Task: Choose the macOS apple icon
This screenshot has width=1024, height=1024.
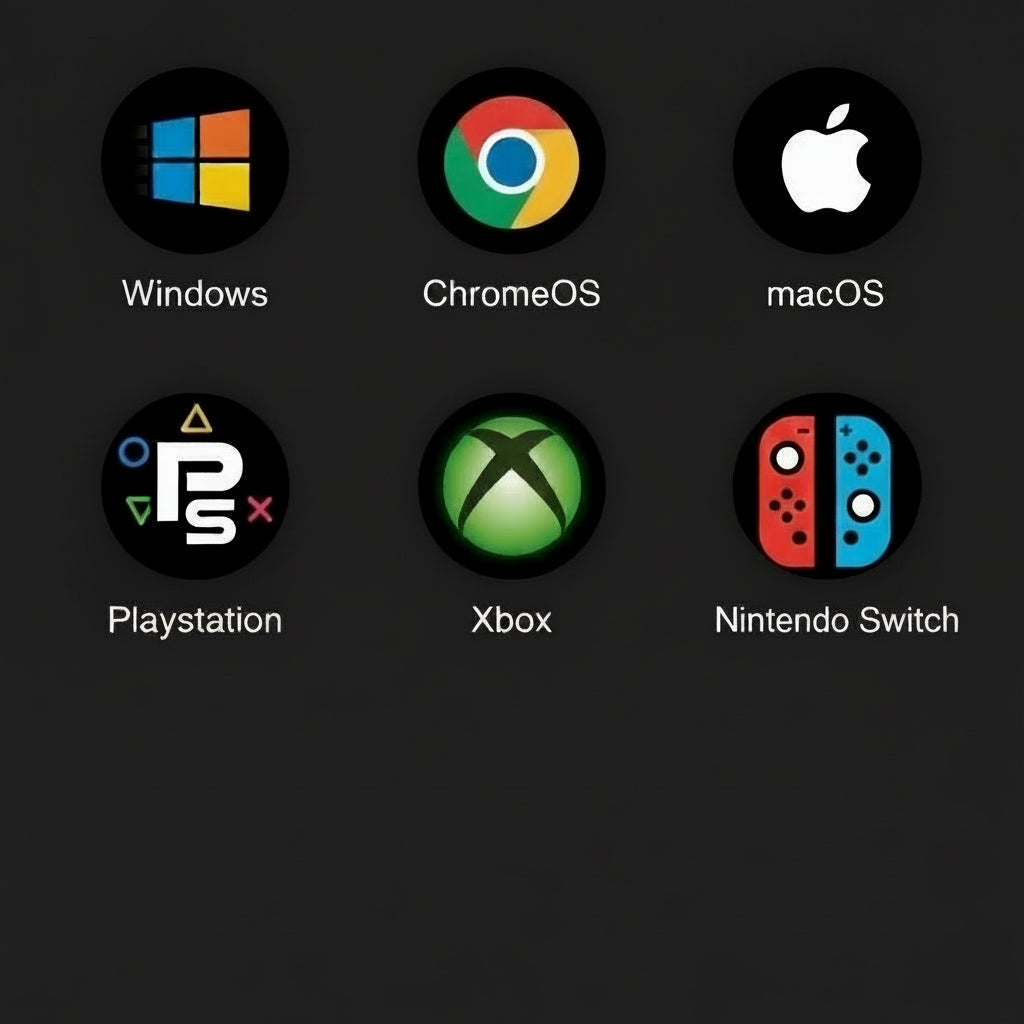Action: pos(826,160)
